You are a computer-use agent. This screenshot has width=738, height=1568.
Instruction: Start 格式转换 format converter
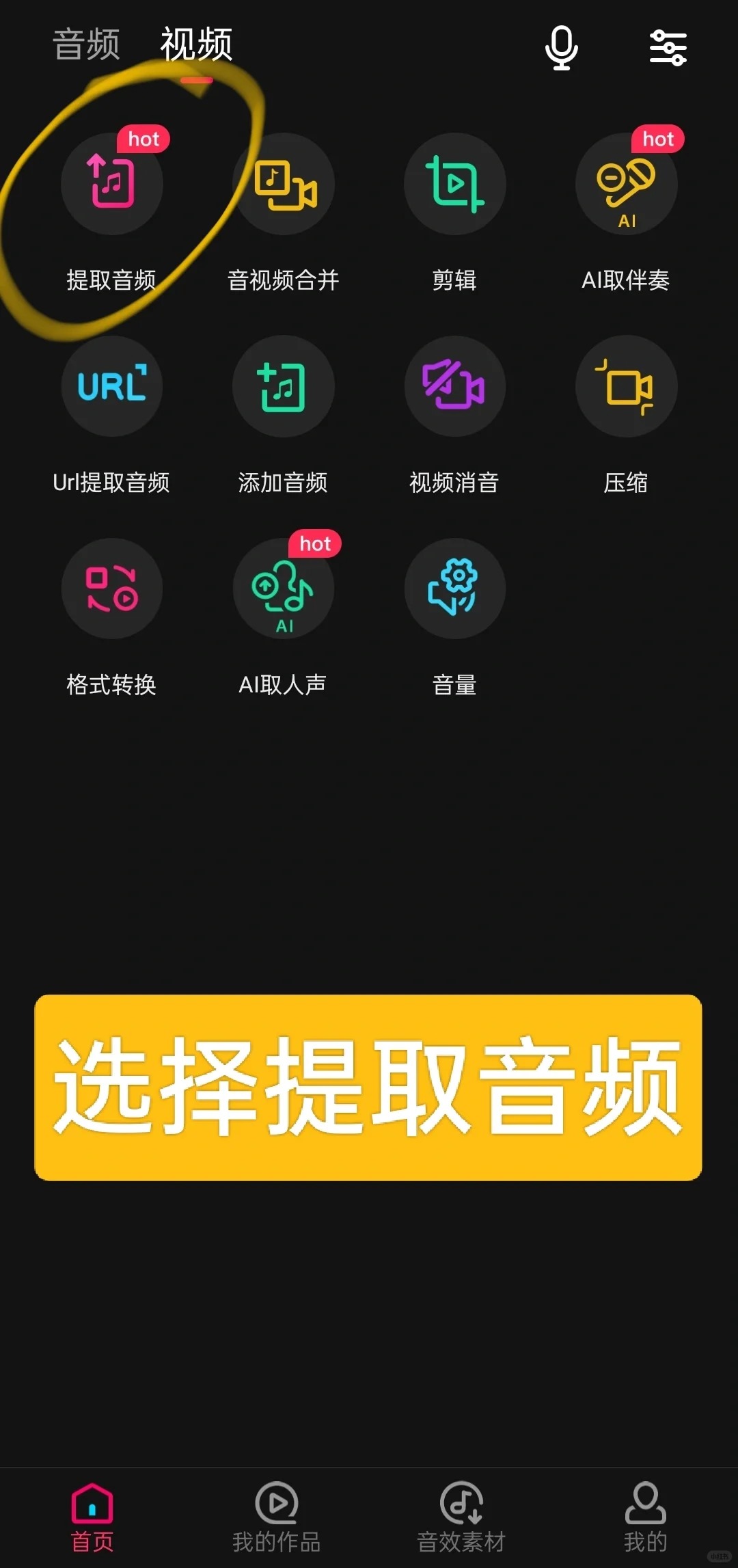(x=112, y=589)
